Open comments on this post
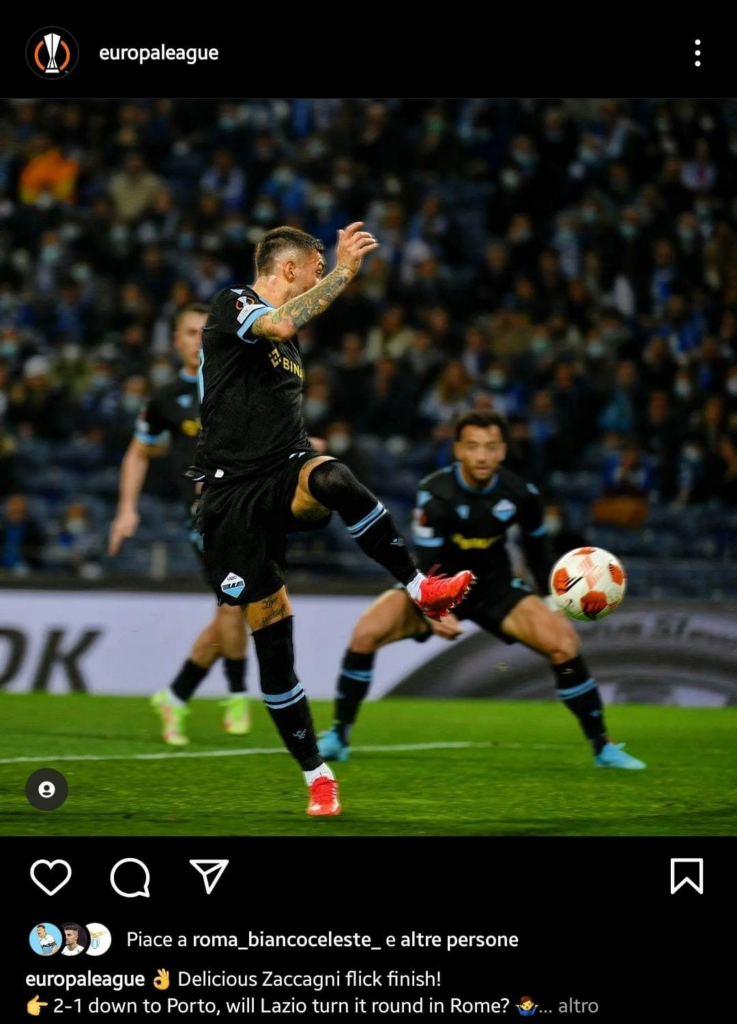Screen dimensions: 737x1024 [x=130, y=877]
